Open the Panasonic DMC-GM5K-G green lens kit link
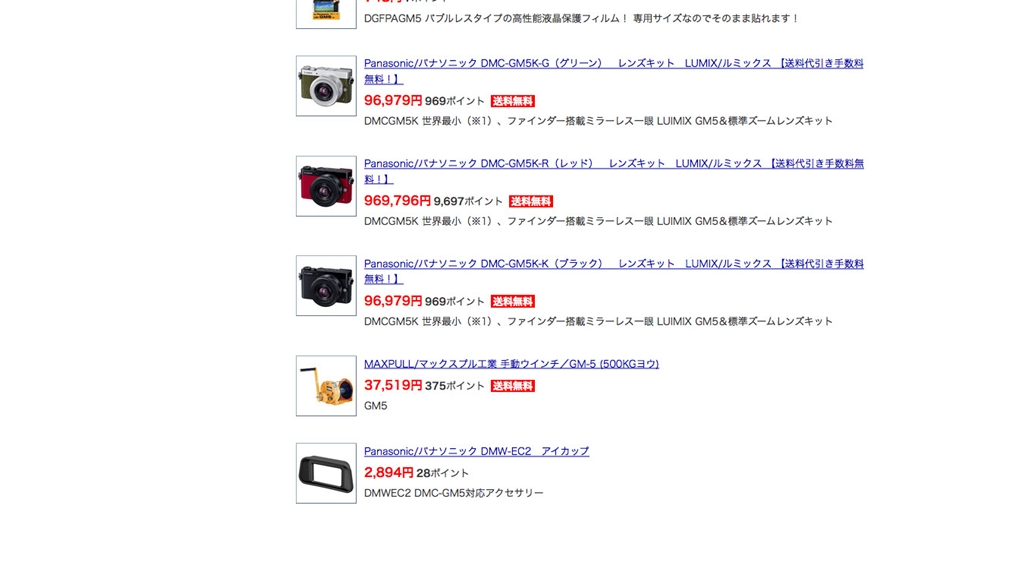Screen dimensions: 1024x565 pos(613,63)
